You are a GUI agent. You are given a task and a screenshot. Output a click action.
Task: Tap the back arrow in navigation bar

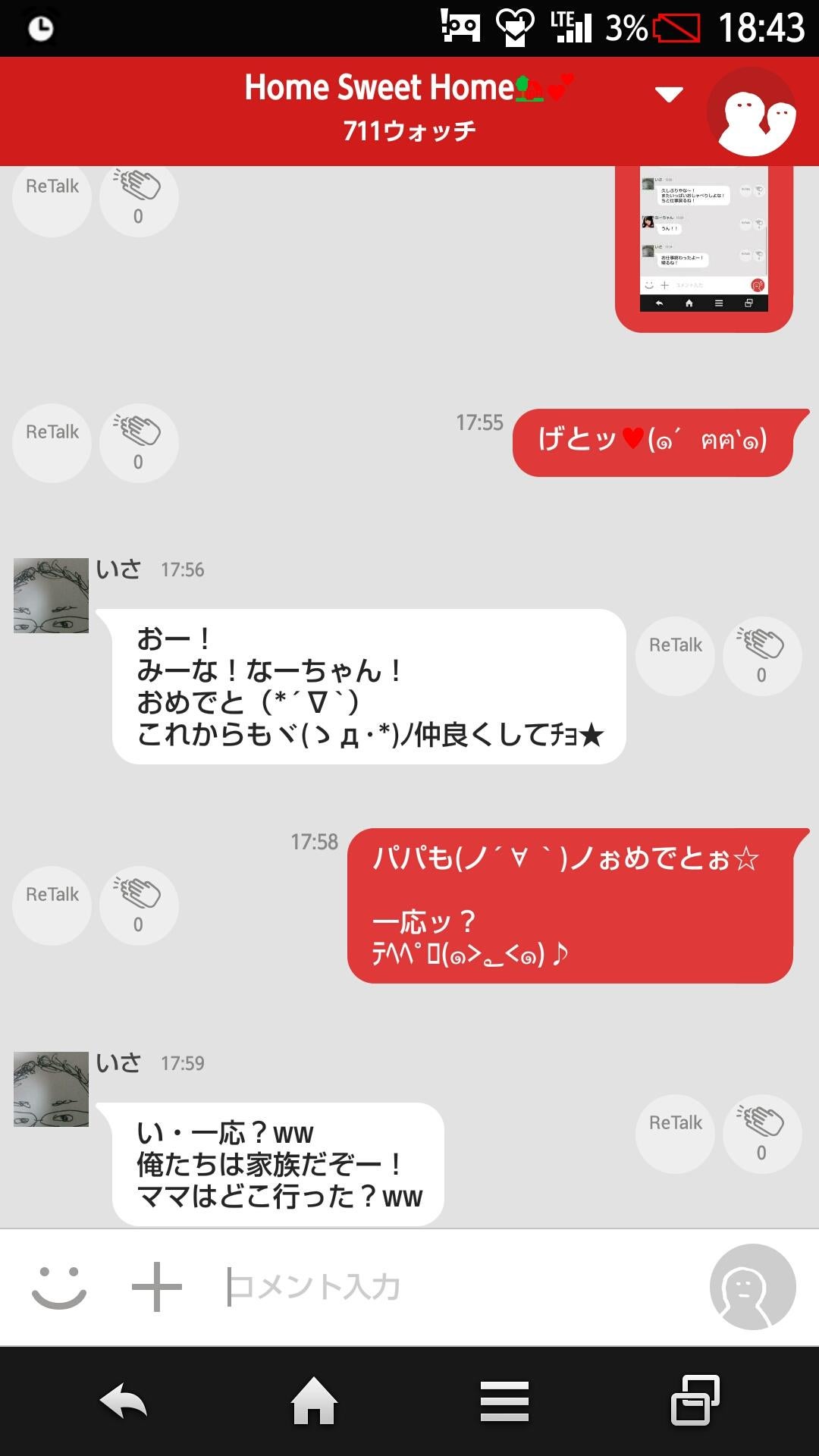point(123,1399)
